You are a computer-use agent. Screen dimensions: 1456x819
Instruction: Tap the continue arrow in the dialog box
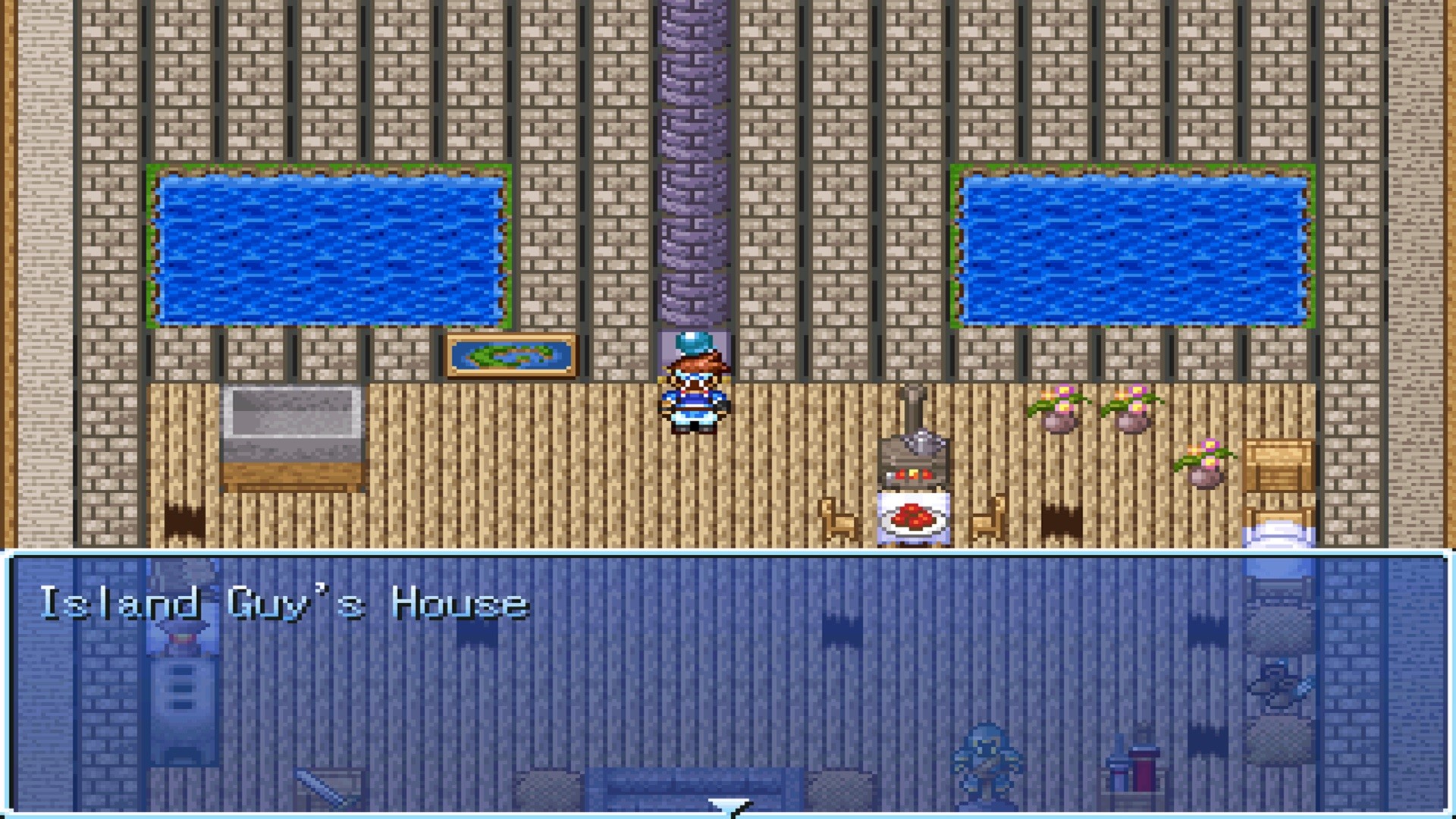coord(729,807)
